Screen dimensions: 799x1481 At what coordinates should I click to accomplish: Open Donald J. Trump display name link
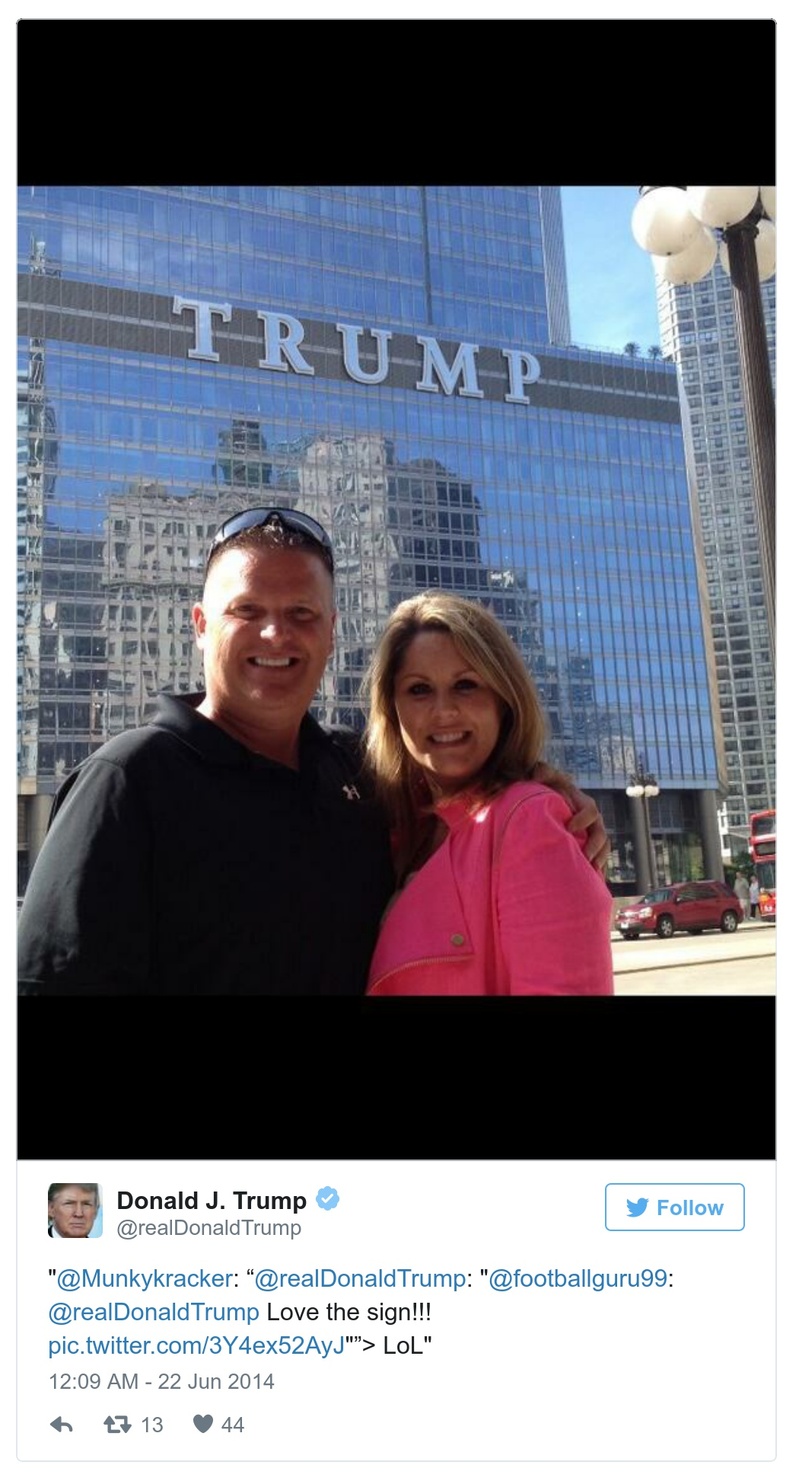211,1200
